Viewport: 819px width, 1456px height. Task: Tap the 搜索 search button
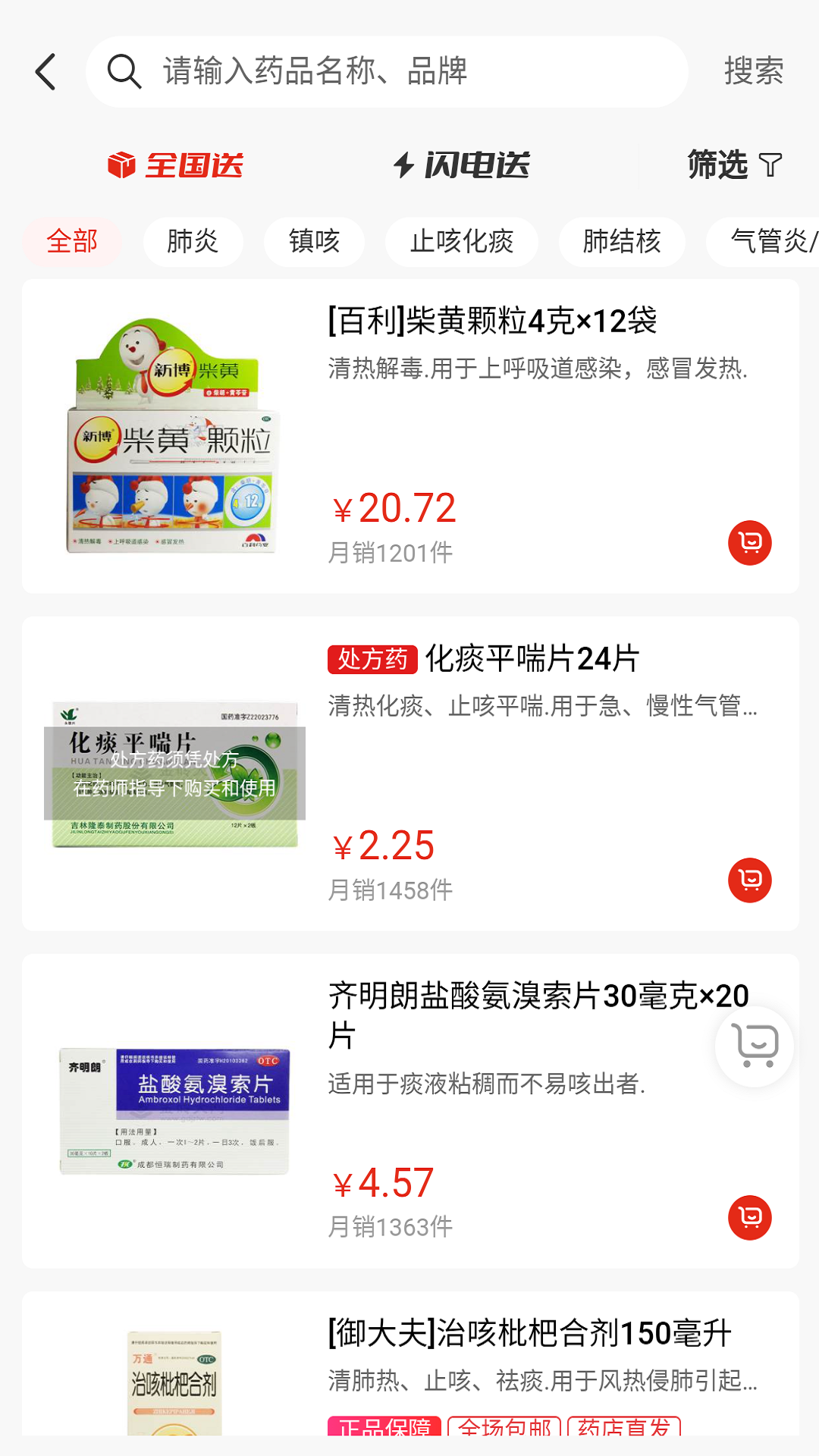point(753,72)
